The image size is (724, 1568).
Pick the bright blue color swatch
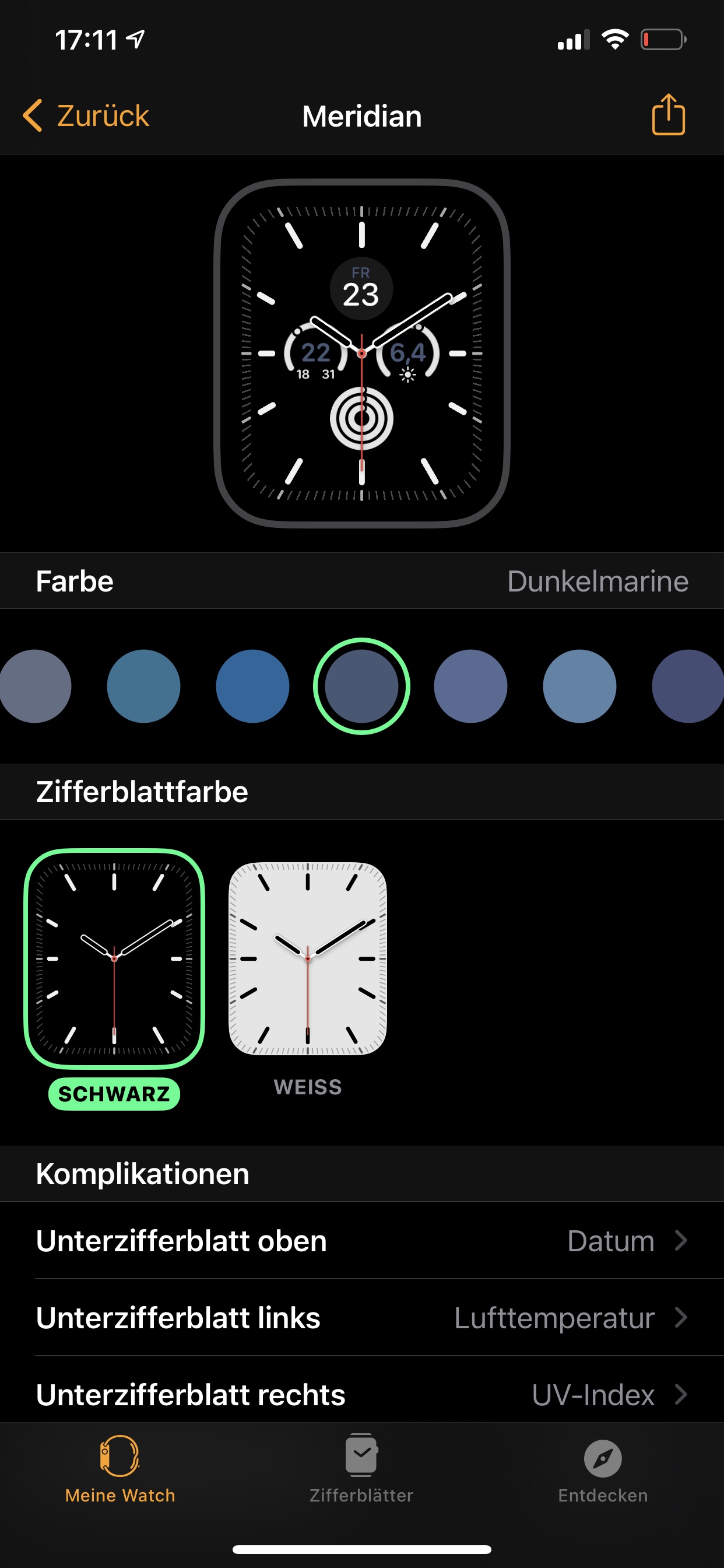[x=252, y=686]
